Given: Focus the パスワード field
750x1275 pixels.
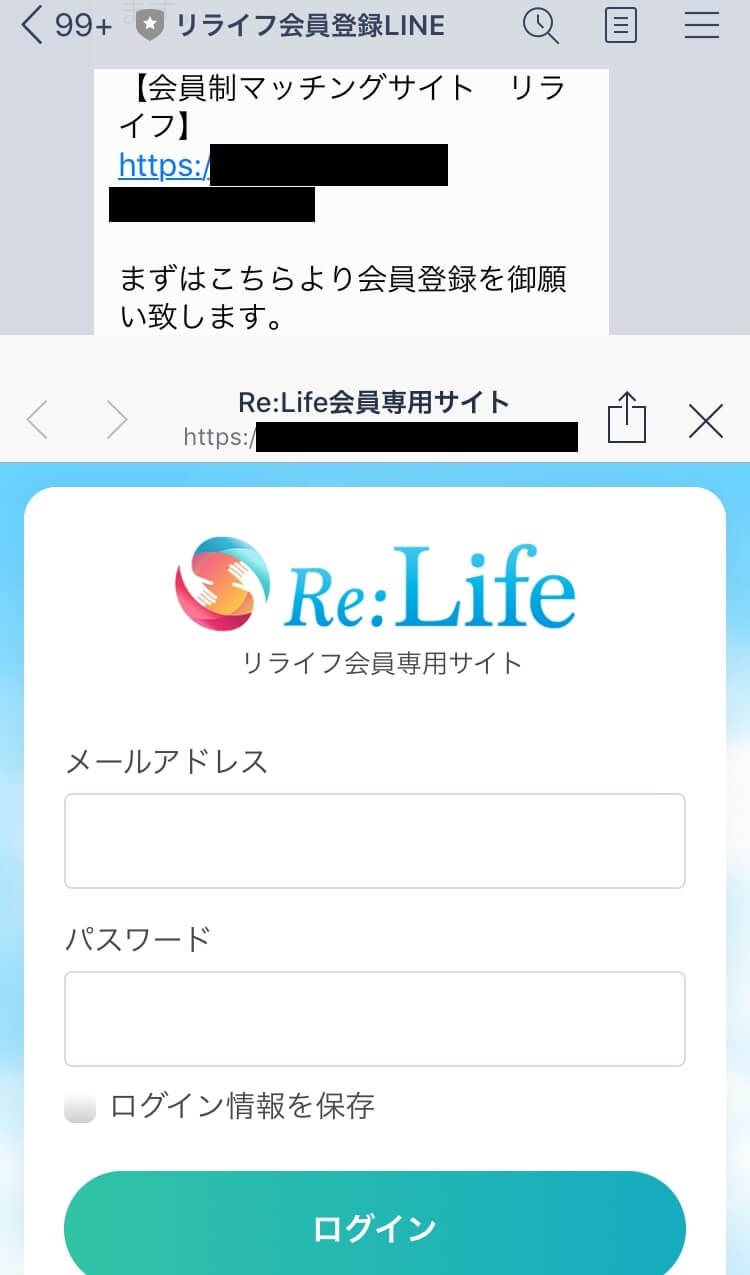Looking at the screenshot, I should [x=374, y=1018].
